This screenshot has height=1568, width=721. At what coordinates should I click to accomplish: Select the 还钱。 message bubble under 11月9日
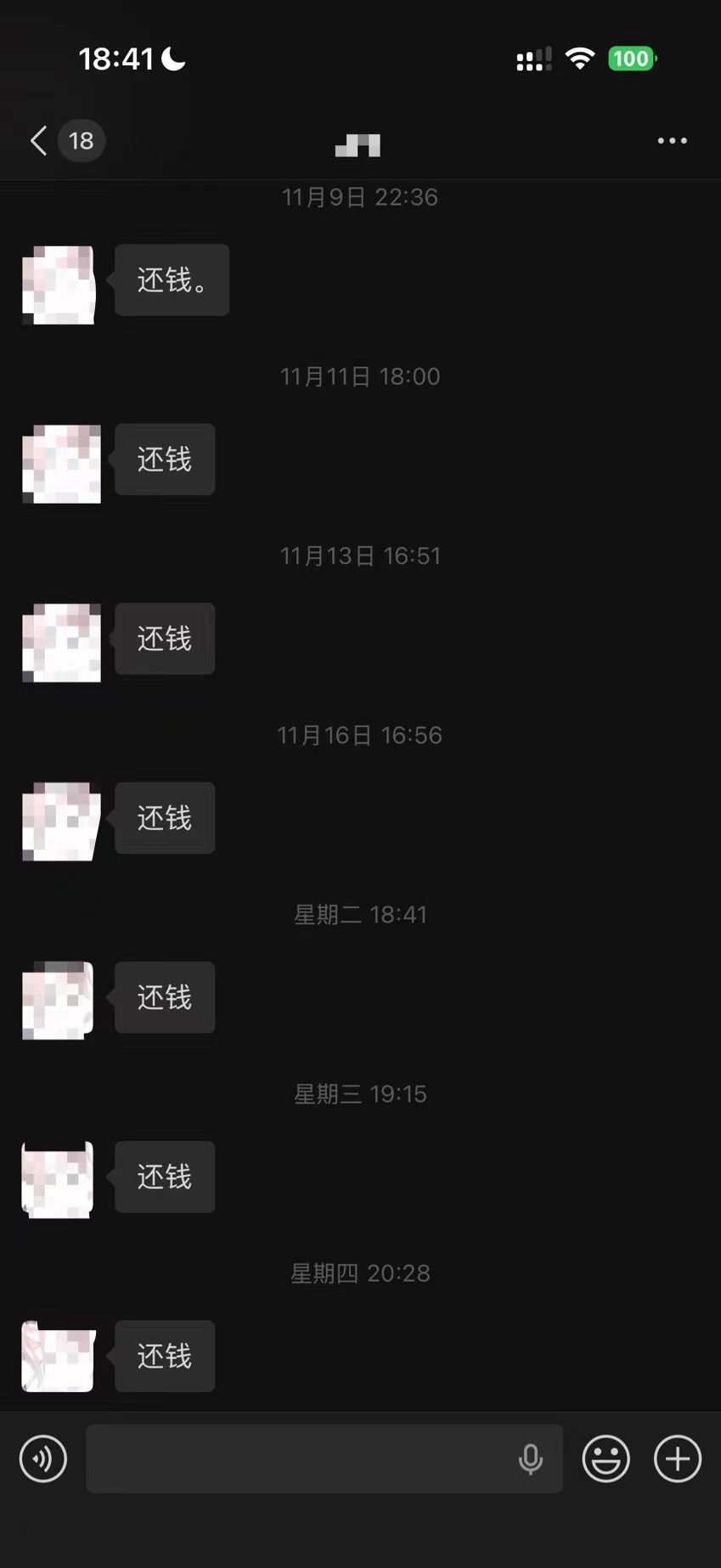(172, 279)
